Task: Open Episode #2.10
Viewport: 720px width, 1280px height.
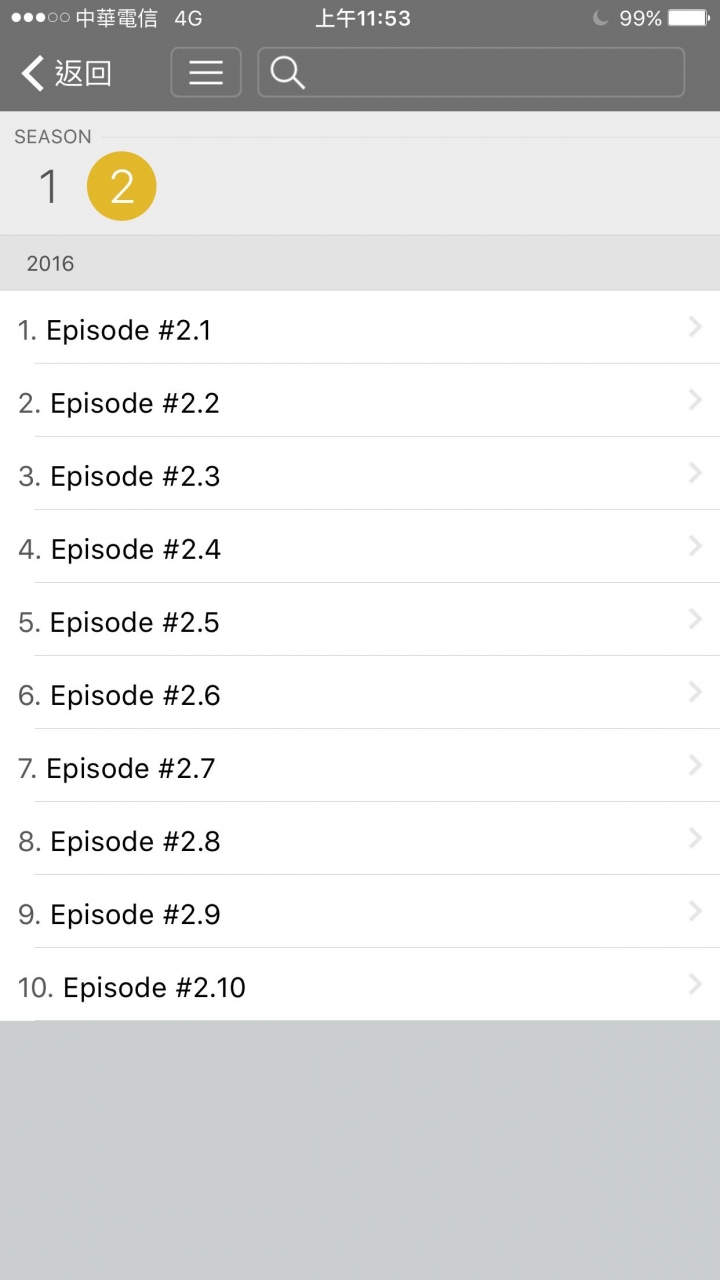Action: tap(360, 986)
